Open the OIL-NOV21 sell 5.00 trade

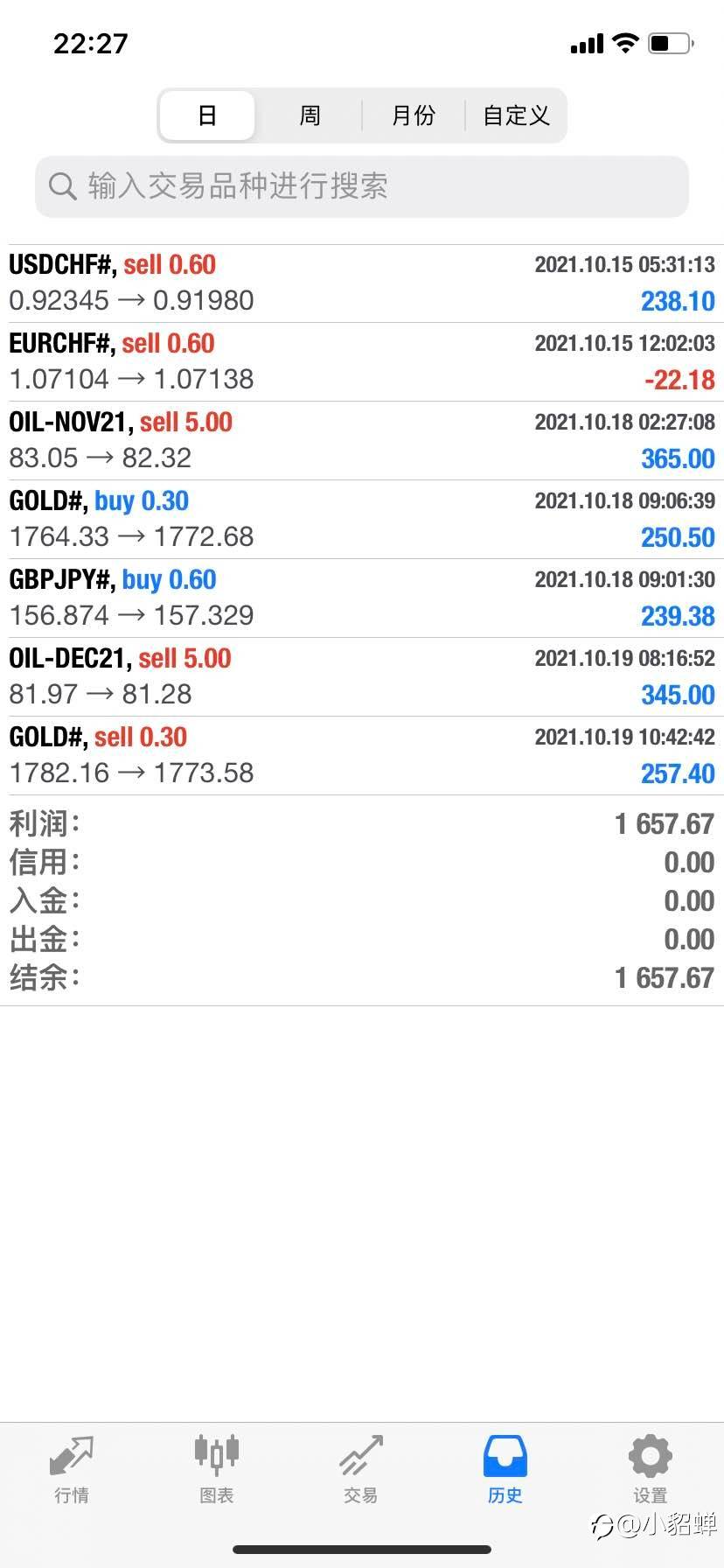(362, 441)
